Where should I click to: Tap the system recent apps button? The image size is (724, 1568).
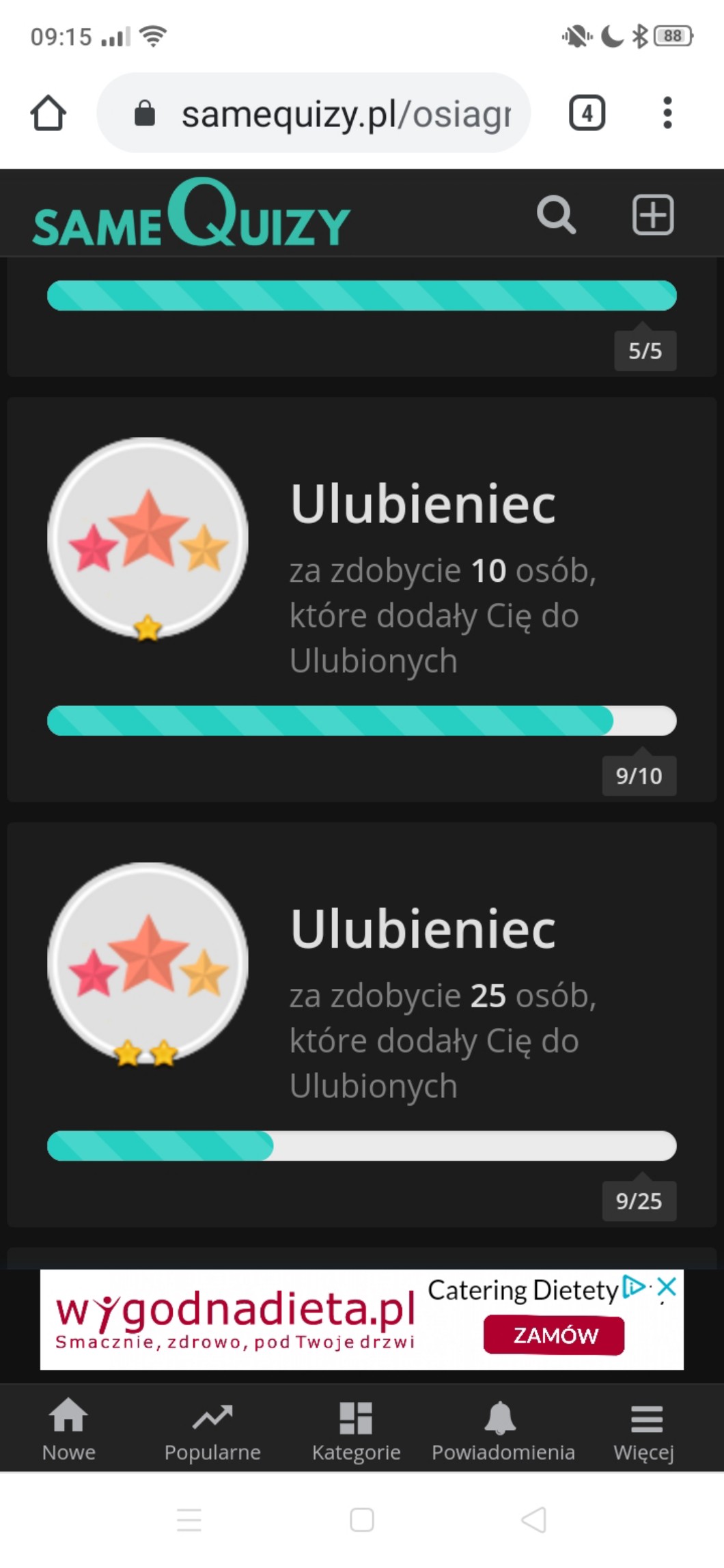189,1520
